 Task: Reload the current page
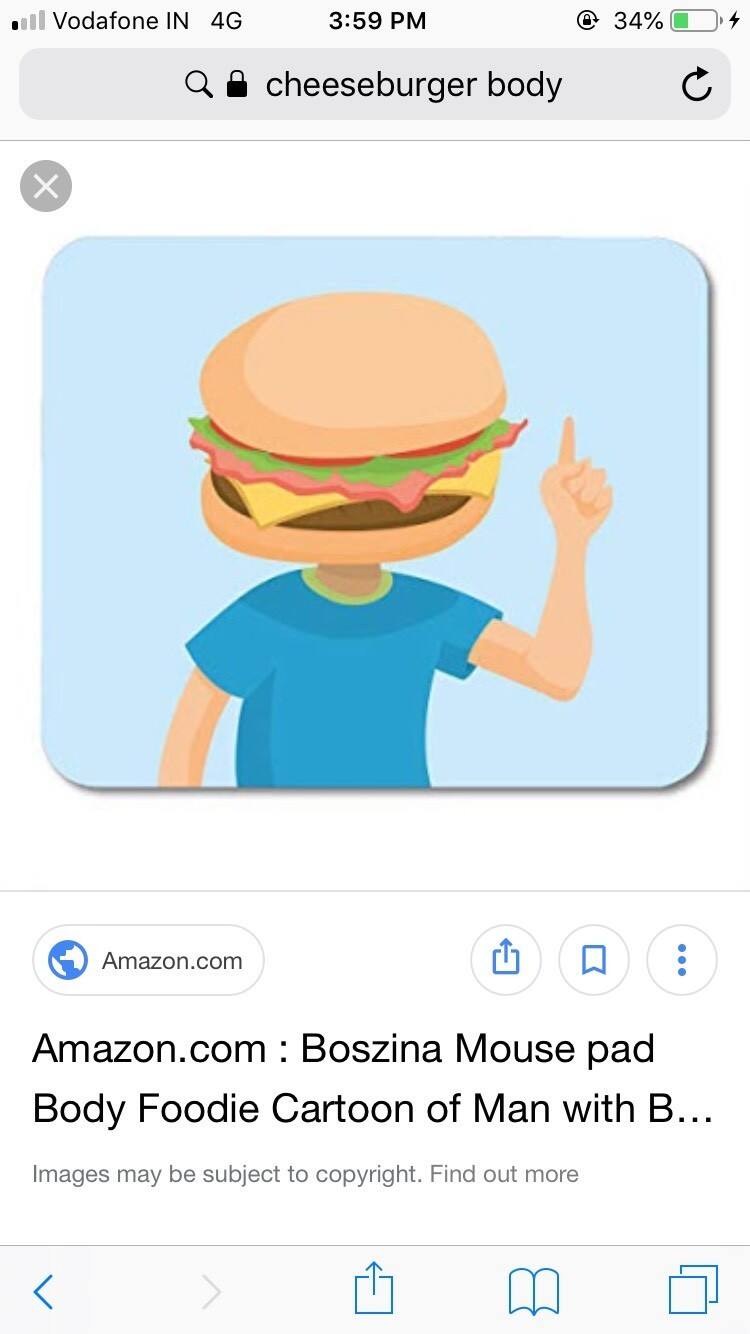point(696,86)
